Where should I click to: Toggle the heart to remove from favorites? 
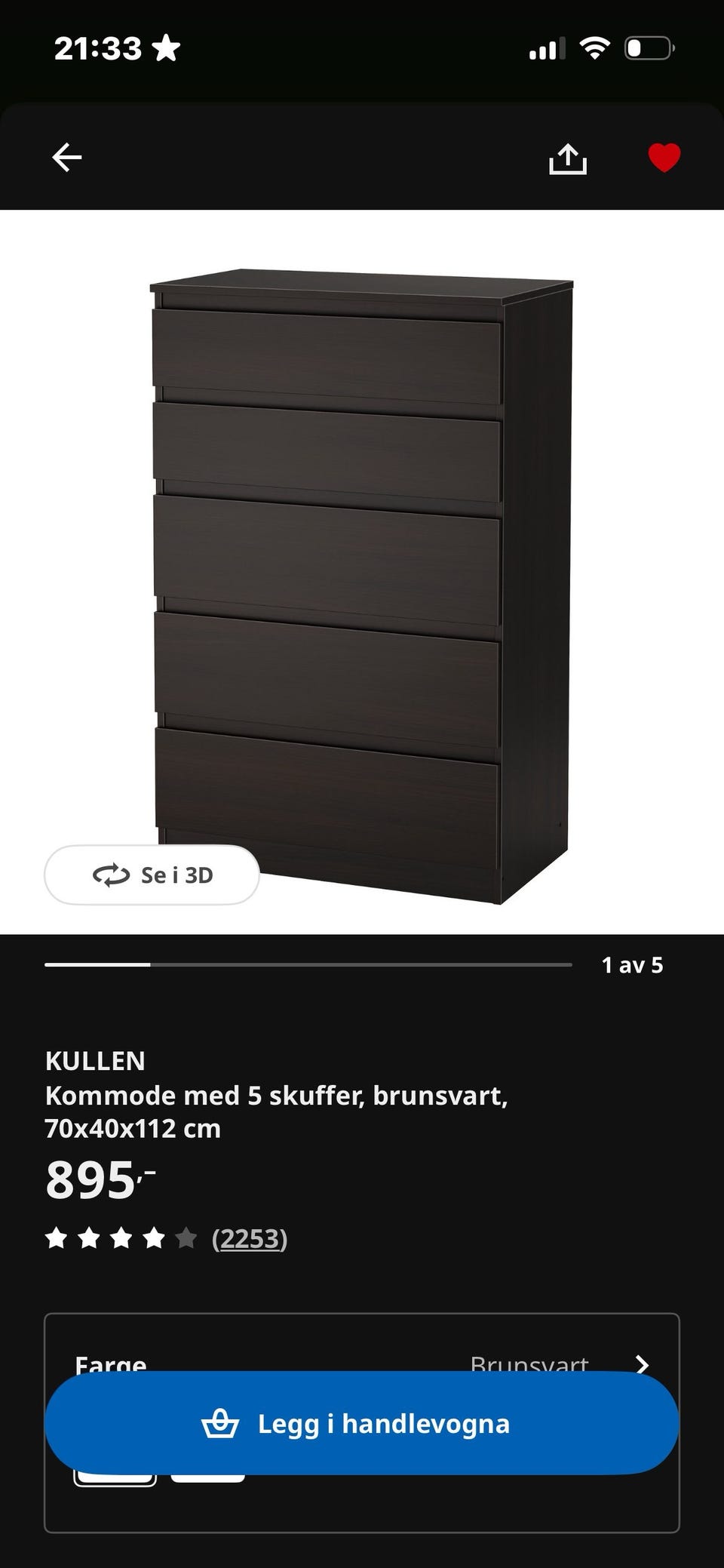coord(663,157)
